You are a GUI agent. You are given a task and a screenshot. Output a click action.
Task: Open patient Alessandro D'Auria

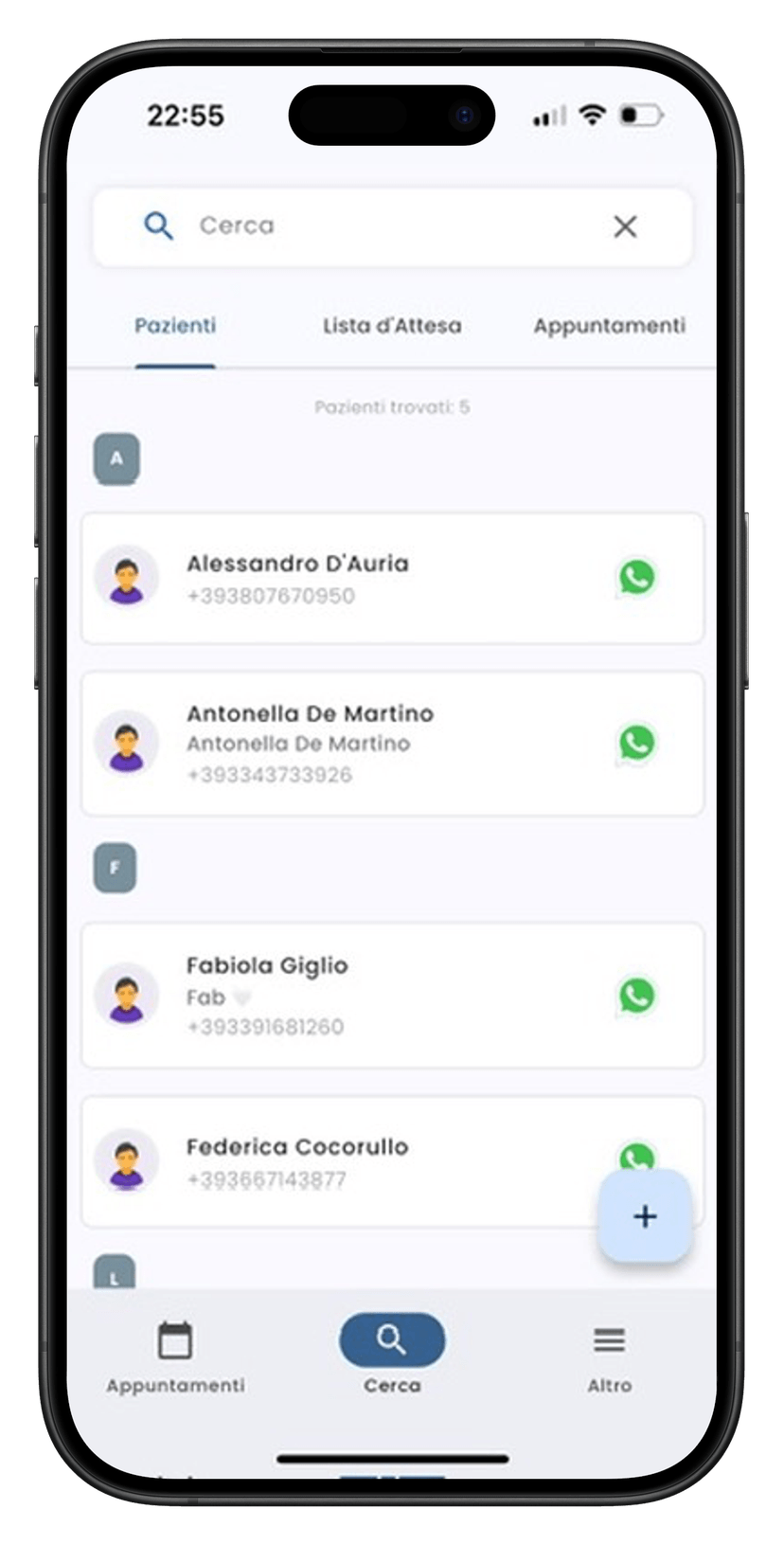360,579
